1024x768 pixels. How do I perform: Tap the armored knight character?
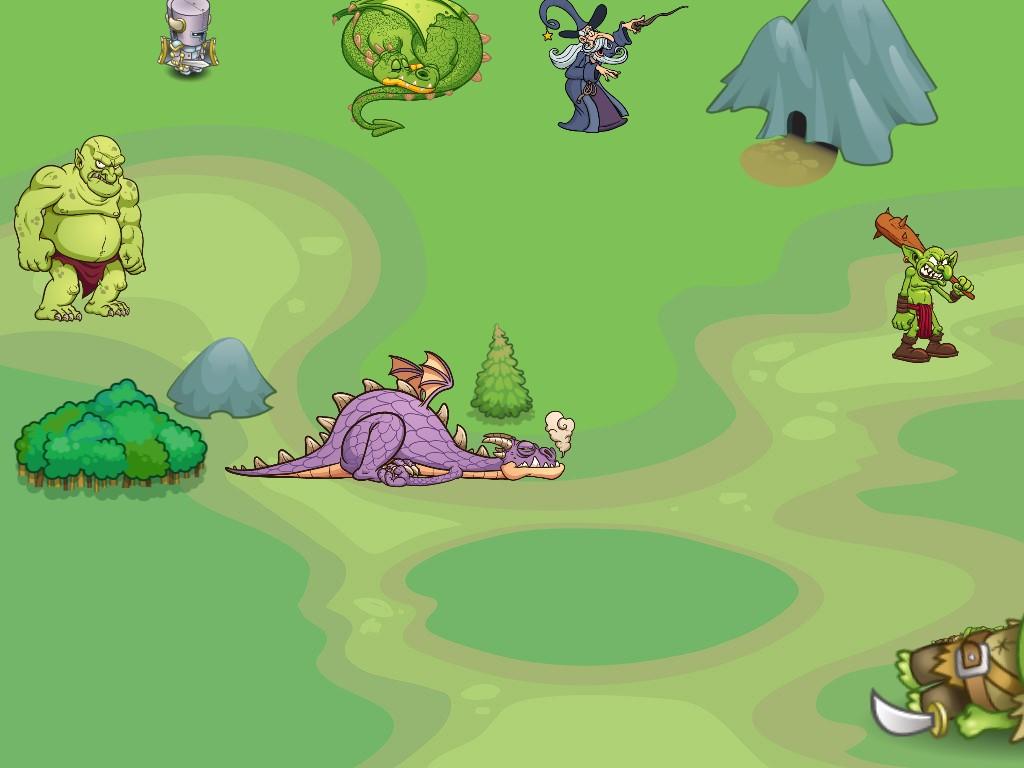188,40
